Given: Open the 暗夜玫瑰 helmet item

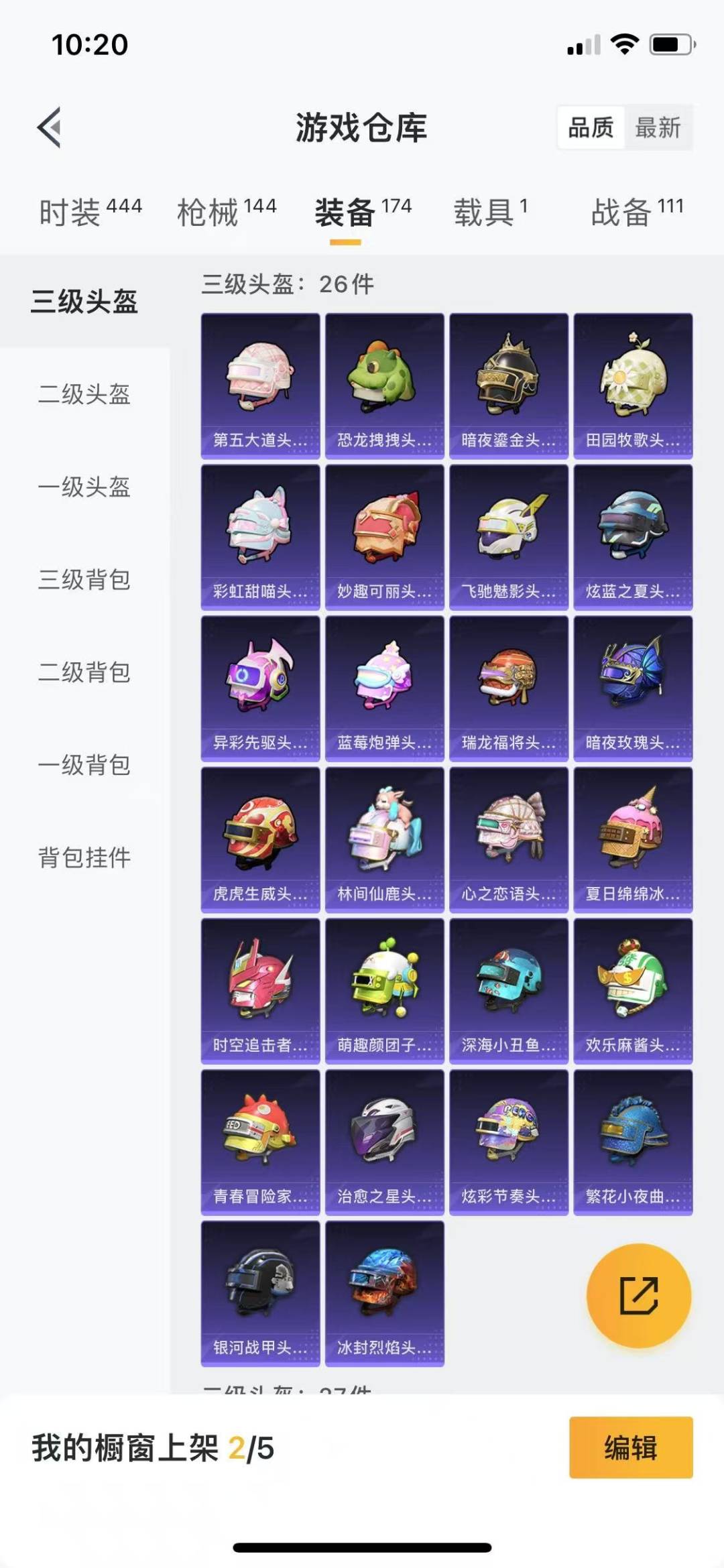Looking at the screenshot, I should [633, 688].
